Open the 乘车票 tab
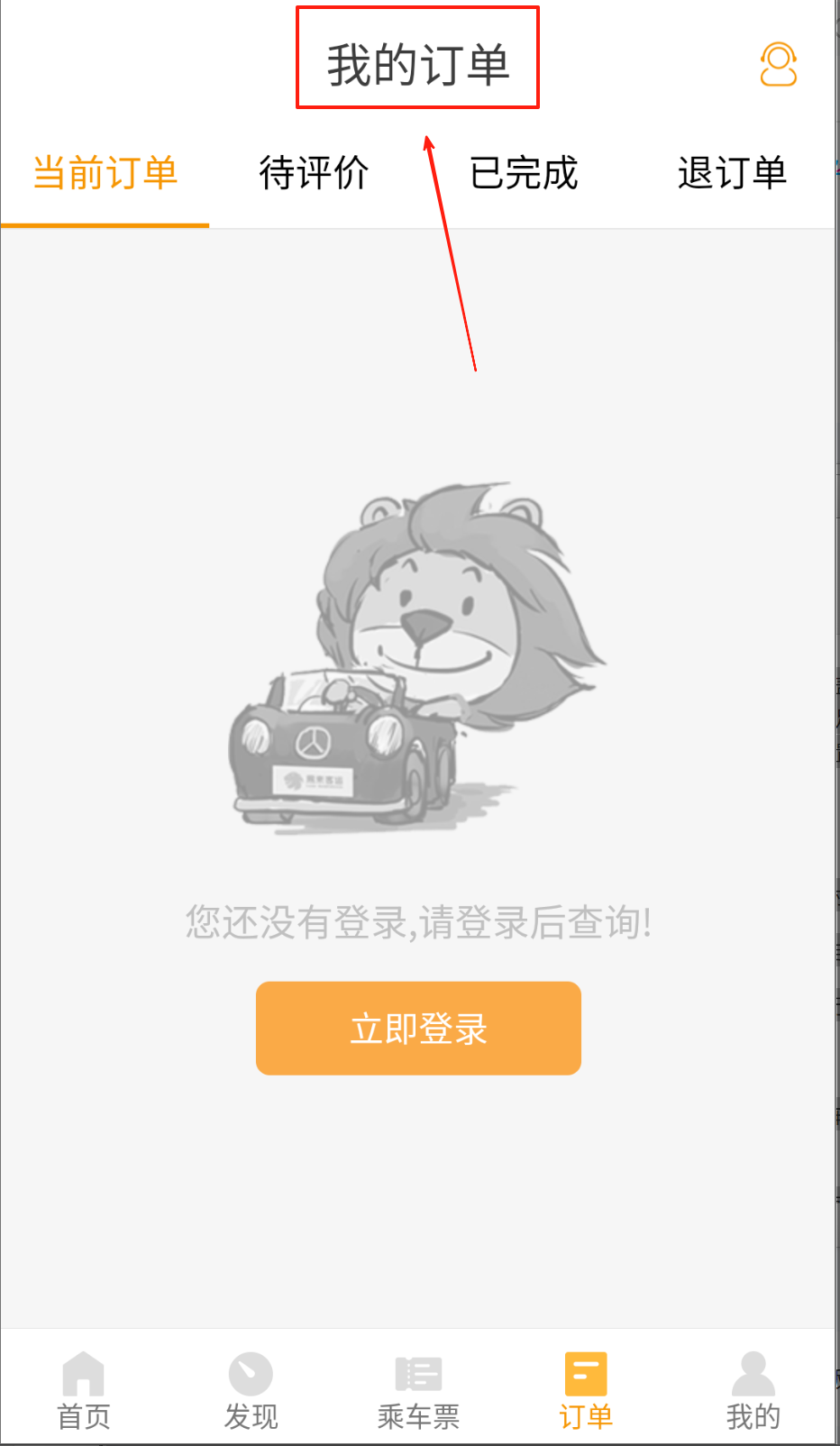The image size is (840, 1446). coord(418,1390)
